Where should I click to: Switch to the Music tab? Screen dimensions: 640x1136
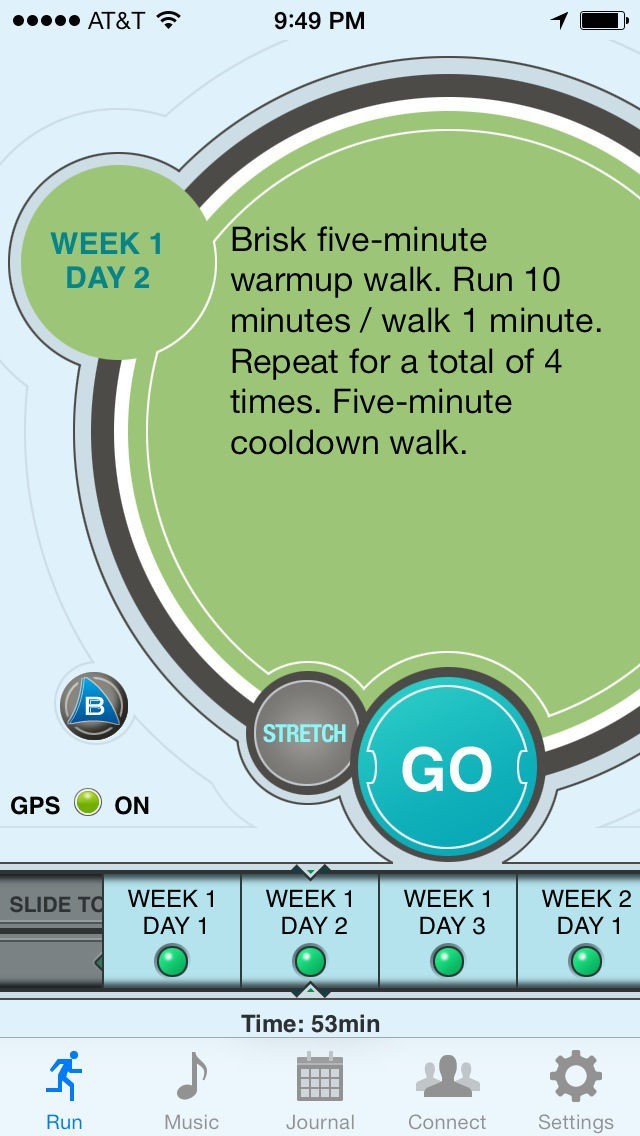click(191, 1090)
